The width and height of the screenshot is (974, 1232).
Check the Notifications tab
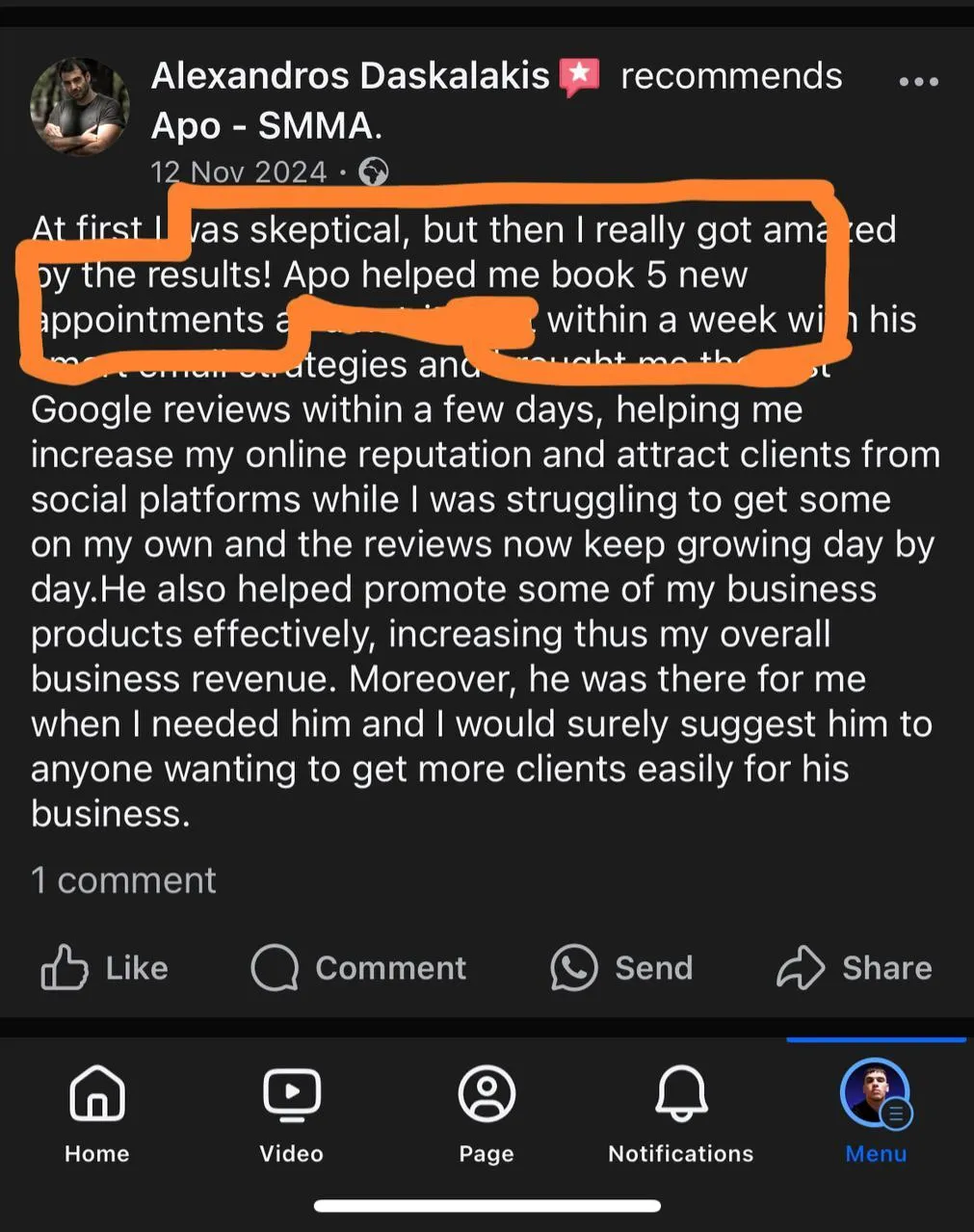(x=680, y=1111)
